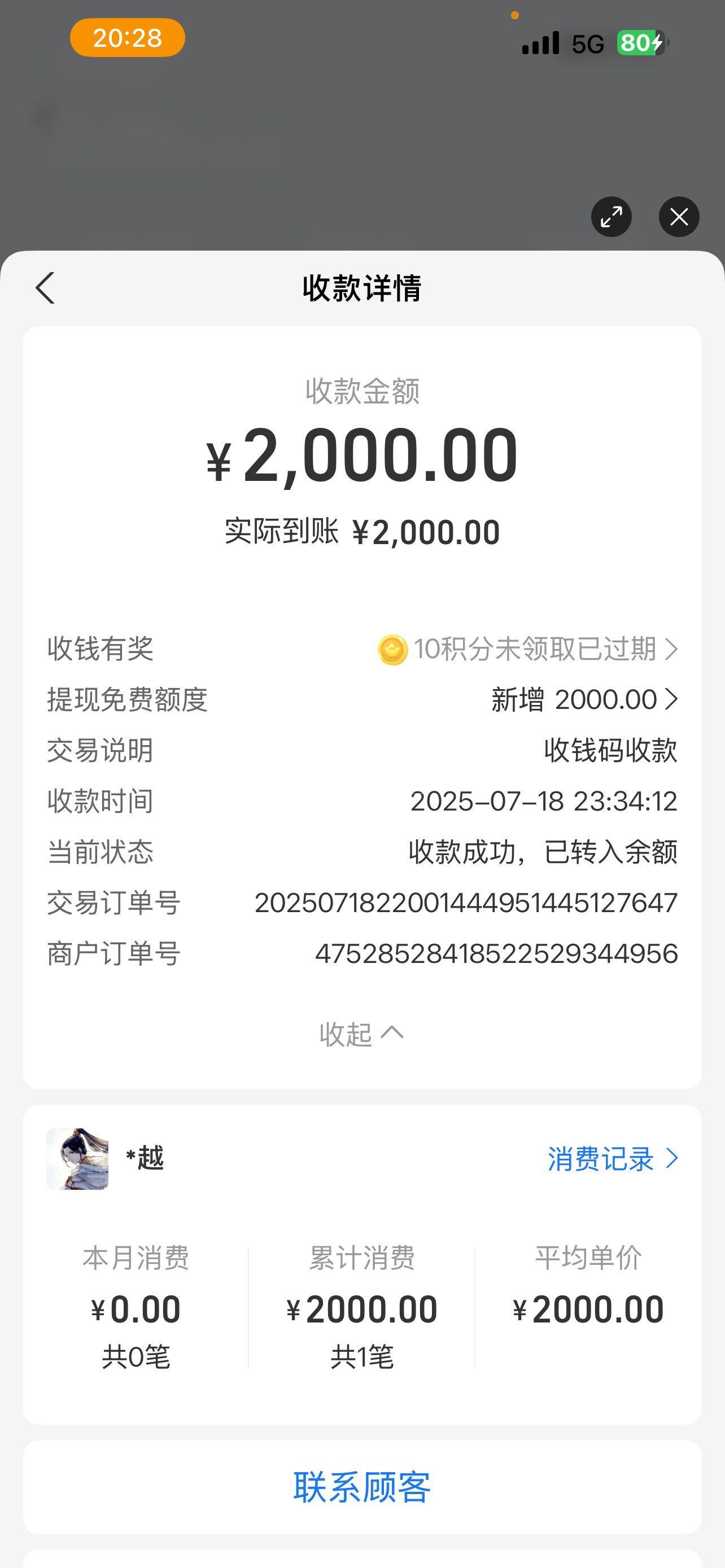The width and height of the screenshot is (725, 1568).
Task: Close the payment detail sheet
Action: coord(679,217)
